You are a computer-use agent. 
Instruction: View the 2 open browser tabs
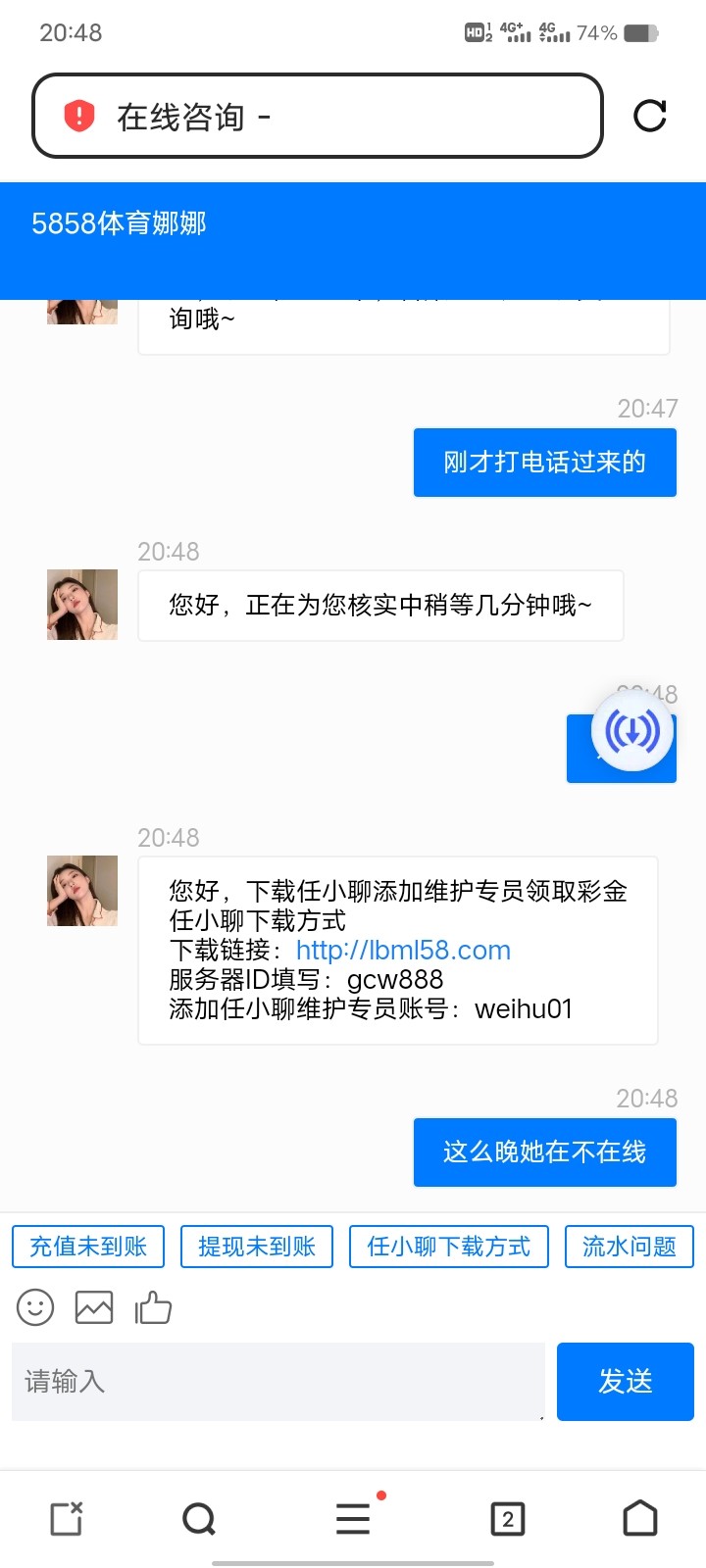508,1519
